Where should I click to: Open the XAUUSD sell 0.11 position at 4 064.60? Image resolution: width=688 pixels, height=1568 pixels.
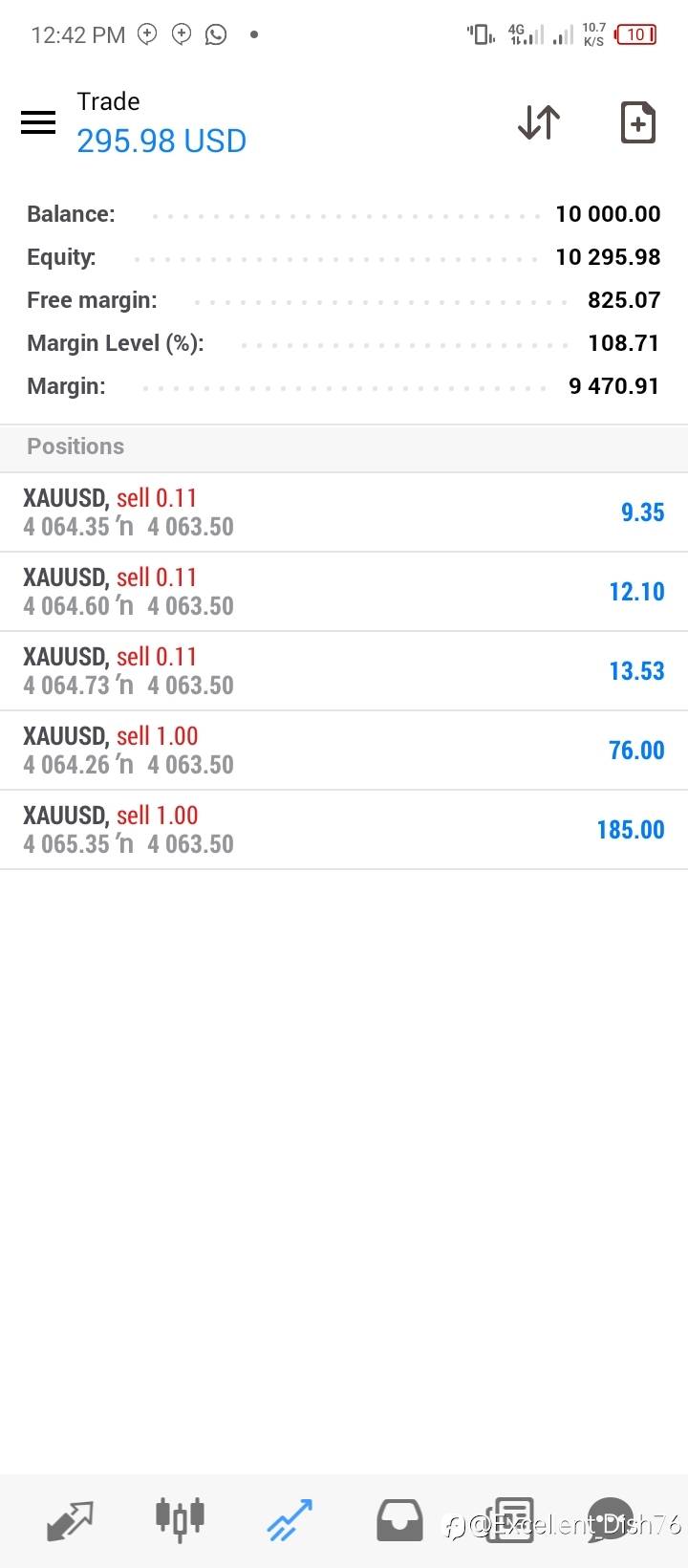(x=344, y=592)
